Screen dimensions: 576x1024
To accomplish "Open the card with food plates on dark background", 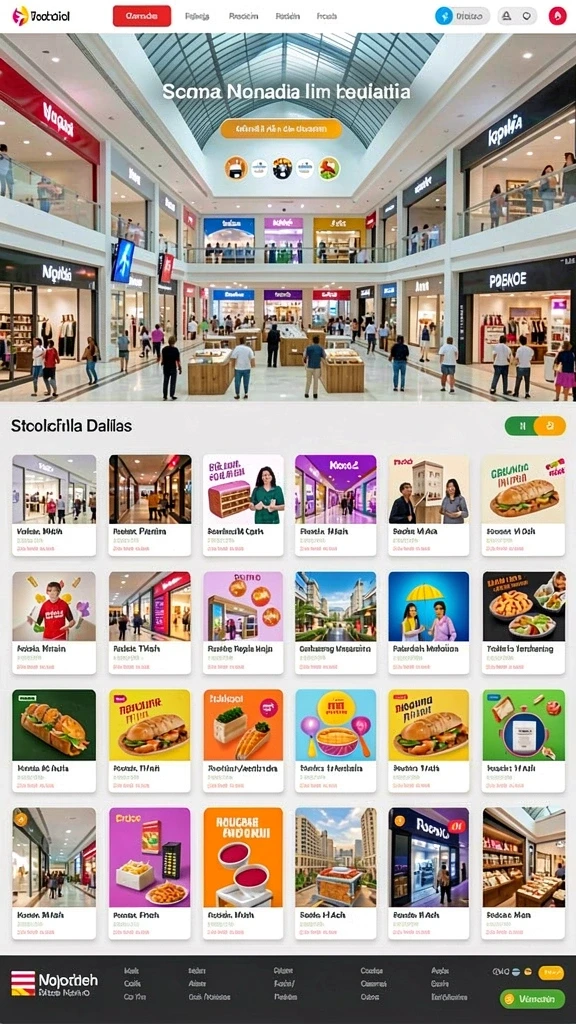I will pyautogui.click(x=523, y=622).
